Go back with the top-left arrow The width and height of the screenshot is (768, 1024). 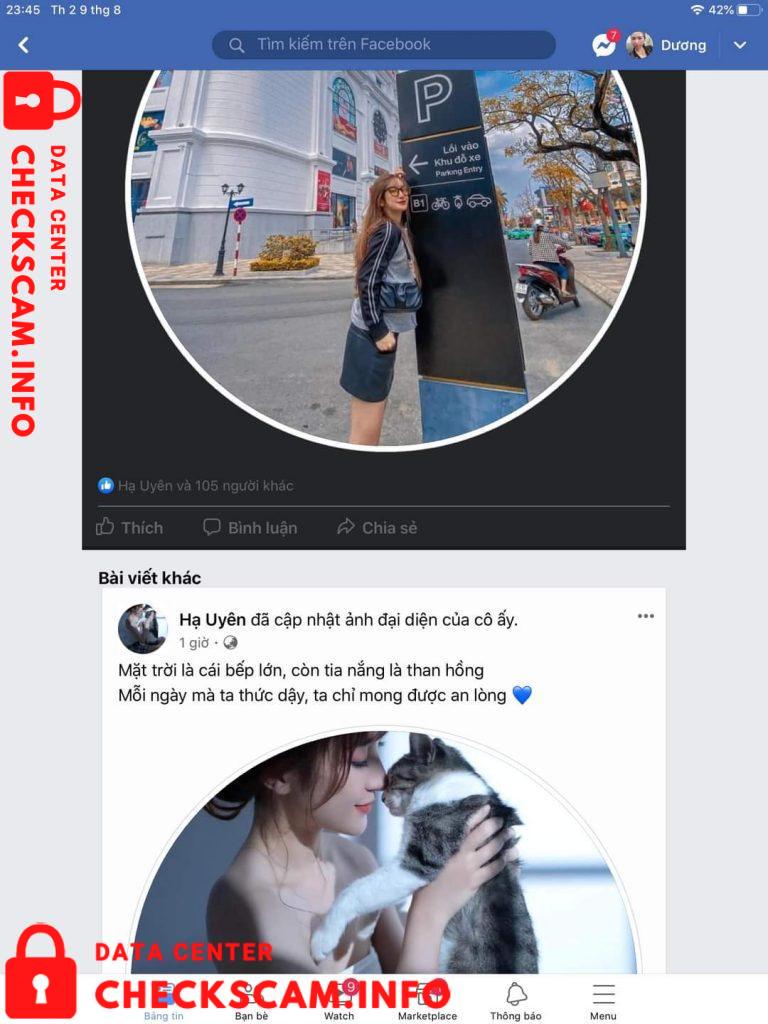click(24, 45)
